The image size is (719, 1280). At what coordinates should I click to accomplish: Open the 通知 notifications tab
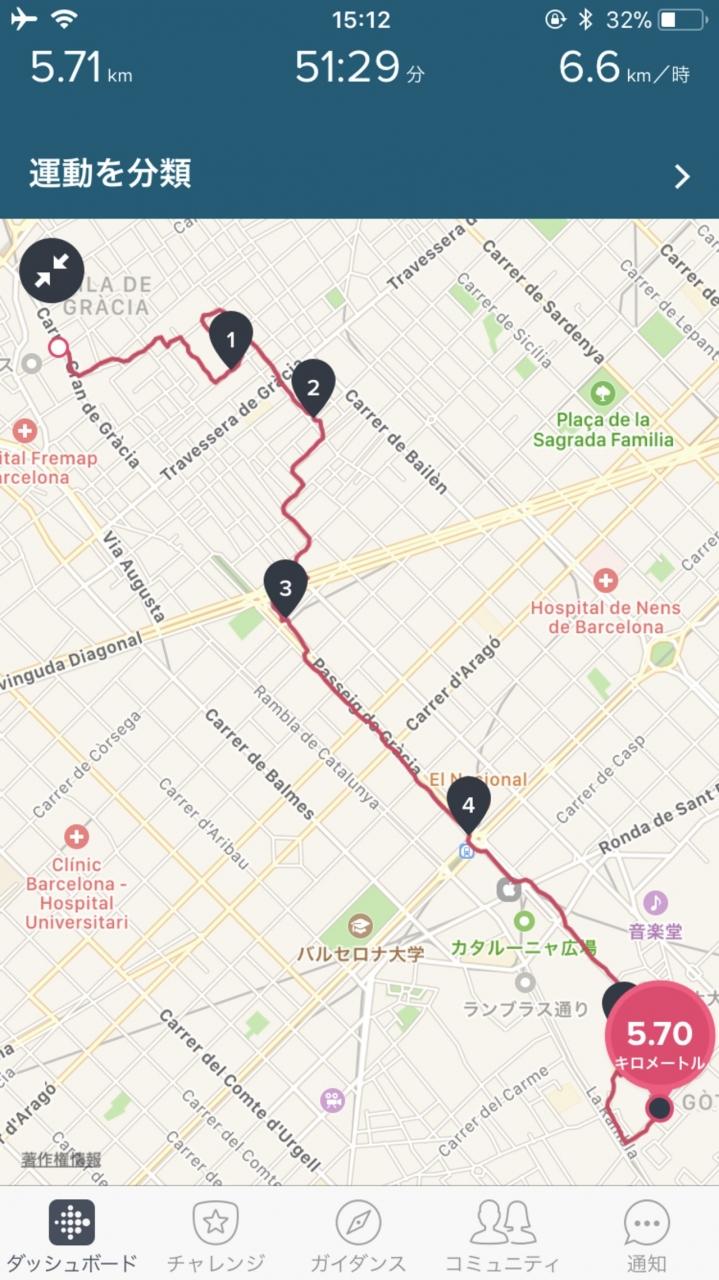[646, 1235]
